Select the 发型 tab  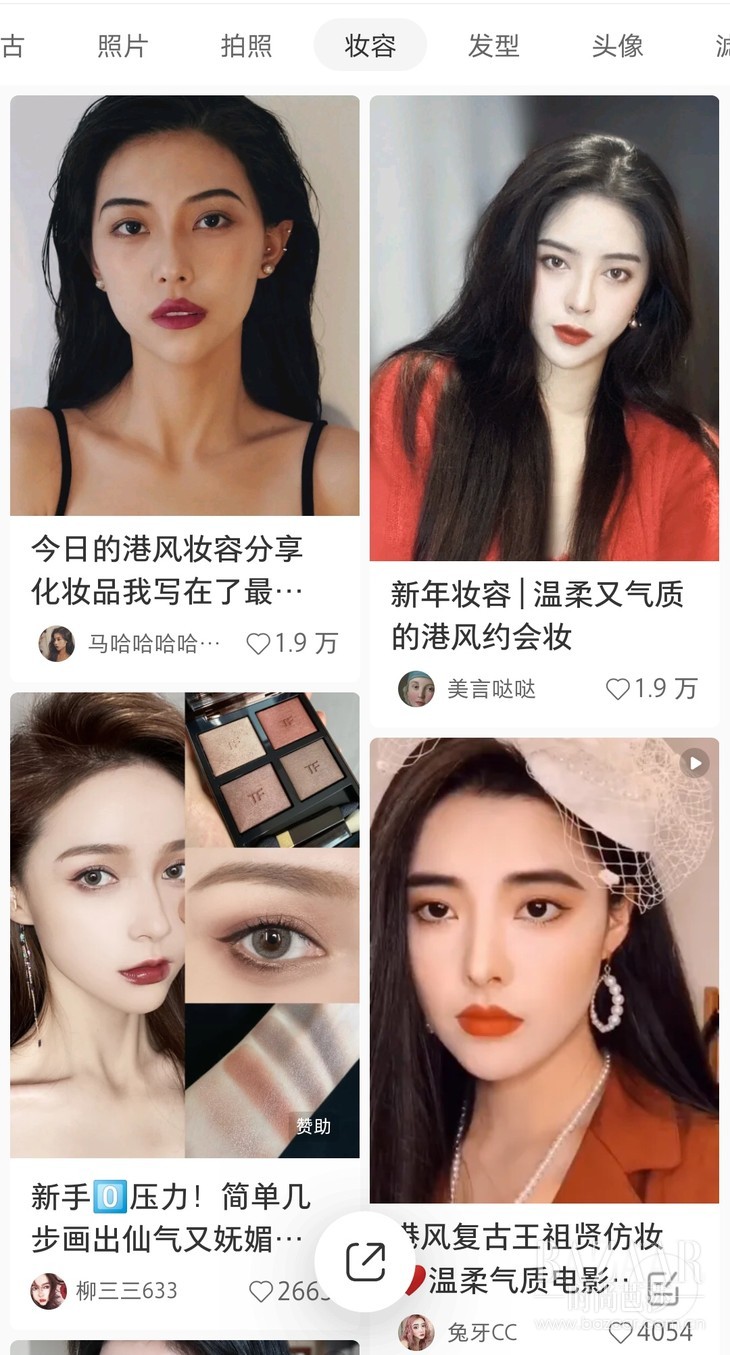pyautogui.click(x=494, y=46)
